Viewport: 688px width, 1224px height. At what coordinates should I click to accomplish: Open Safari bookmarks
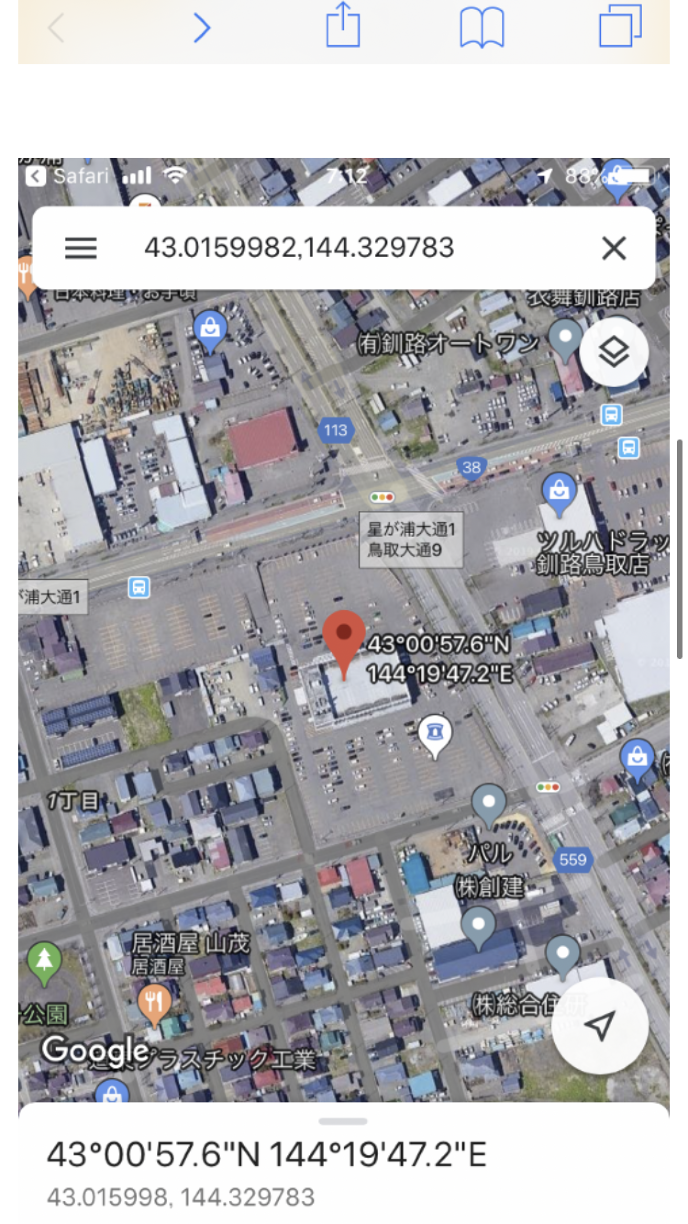point(482,28)
